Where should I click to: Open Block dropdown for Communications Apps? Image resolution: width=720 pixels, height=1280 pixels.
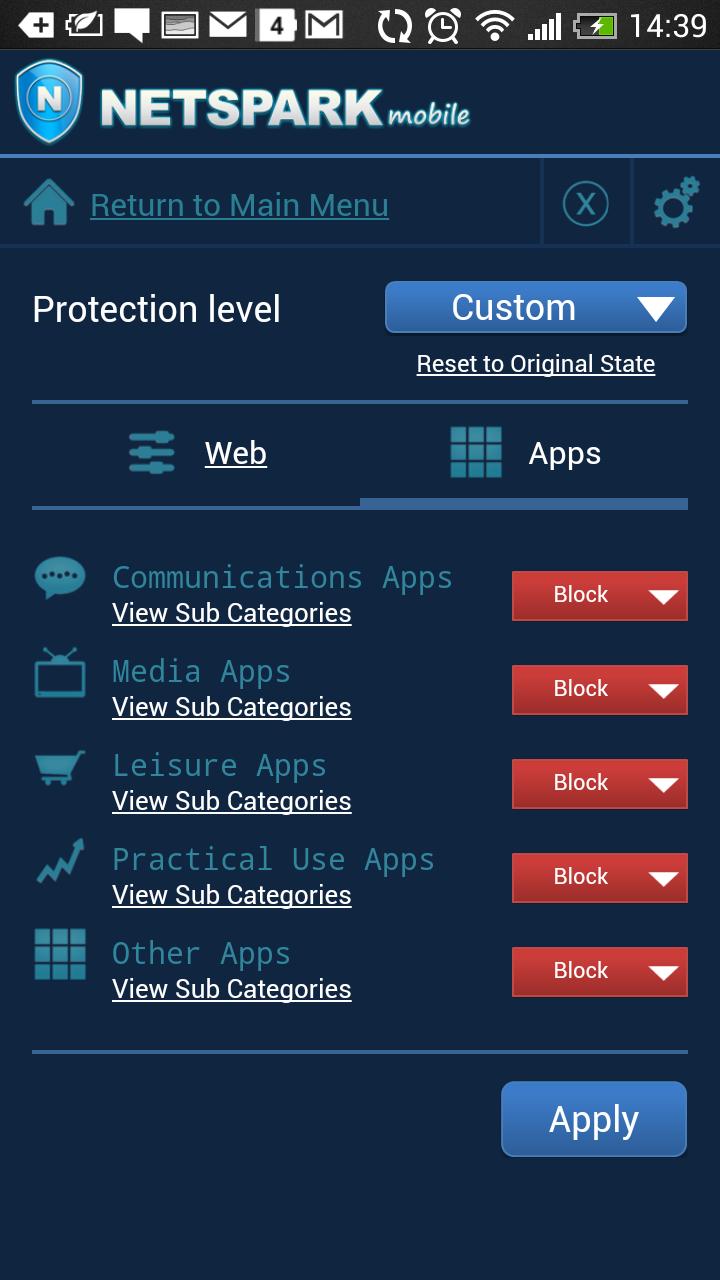pos(599,595)
